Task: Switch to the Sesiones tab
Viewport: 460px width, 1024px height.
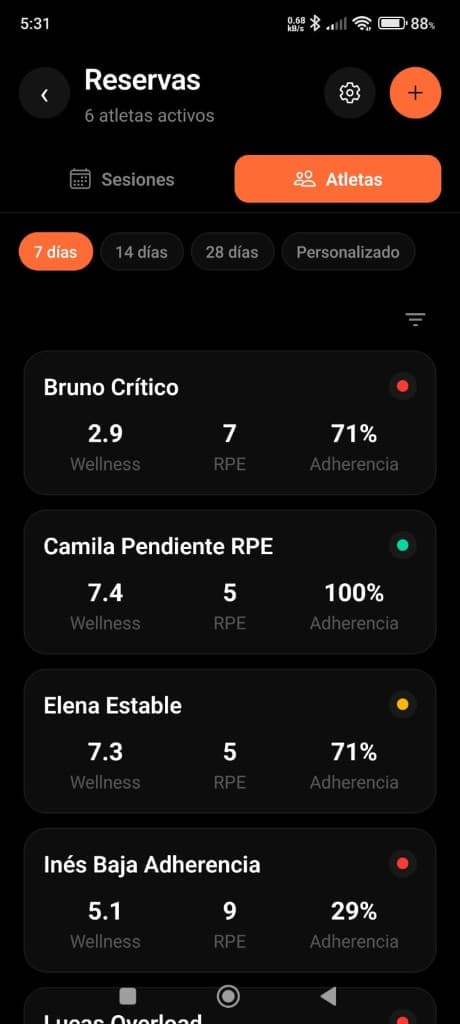Action: [x=122, y=179]
